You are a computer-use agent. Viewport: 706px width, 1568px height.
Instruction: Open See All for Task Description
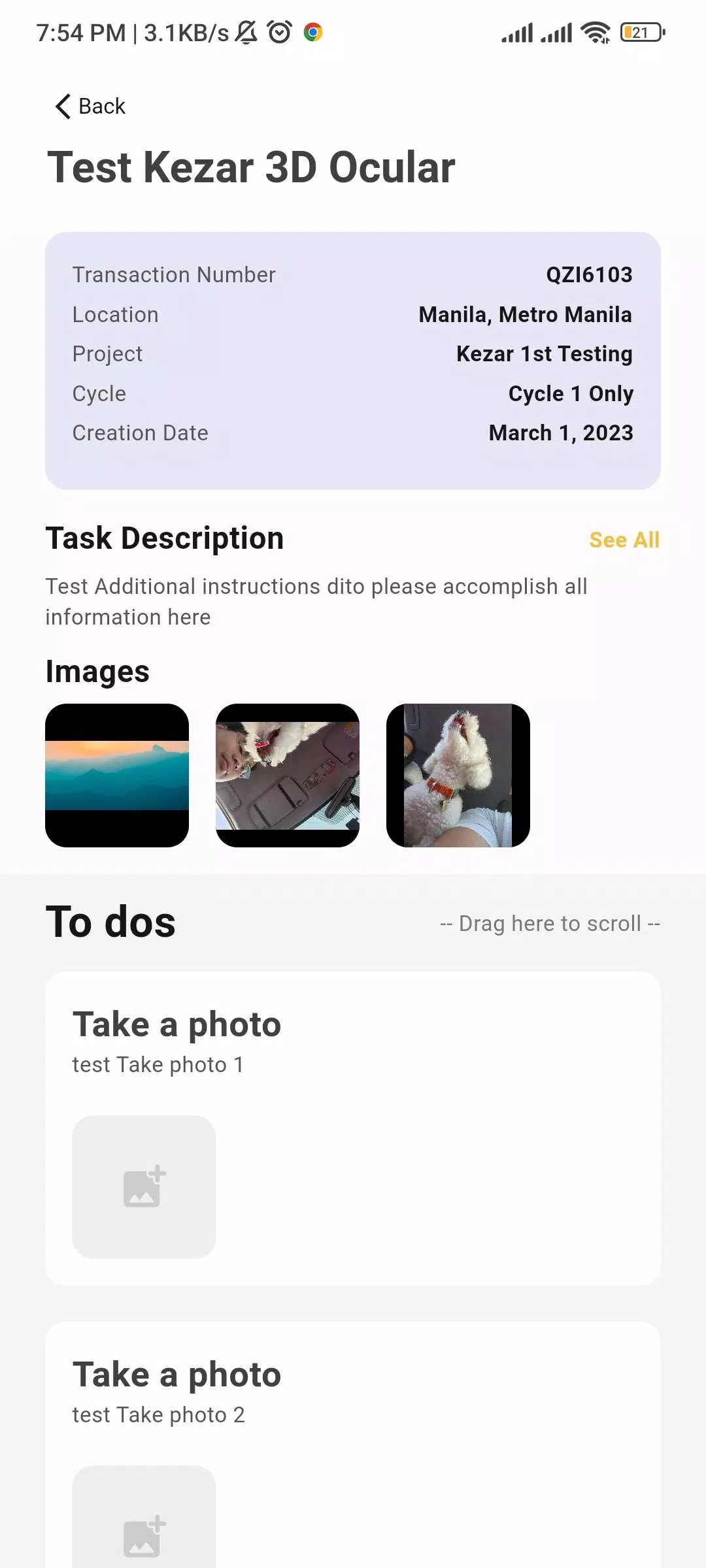tap(624, 540)
